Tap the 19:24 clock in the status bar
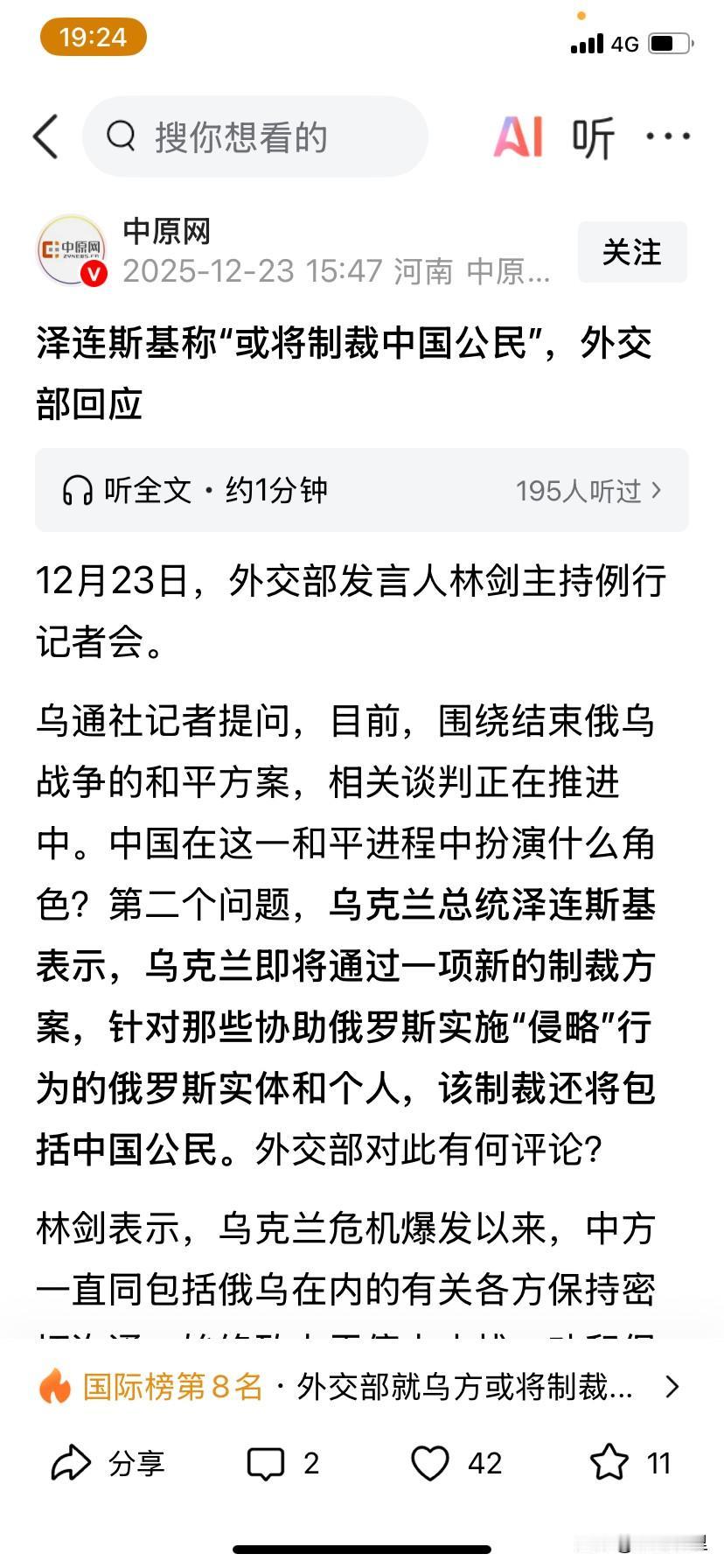 (94, 38)
